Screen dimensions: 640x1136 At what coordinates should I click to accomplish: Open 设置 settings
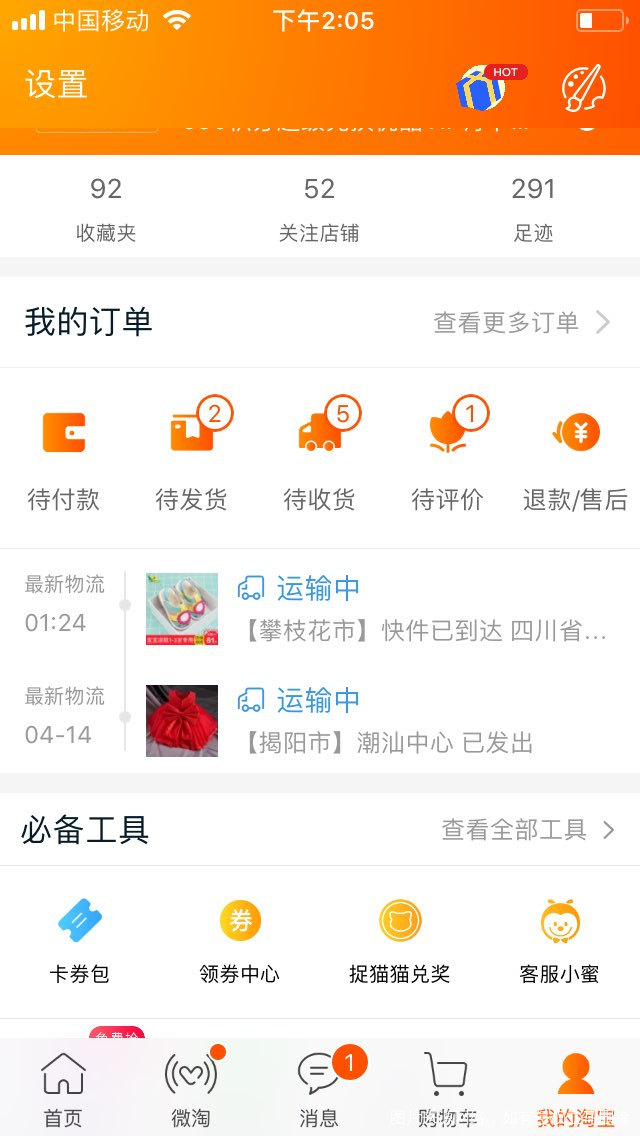coord(57,85)
